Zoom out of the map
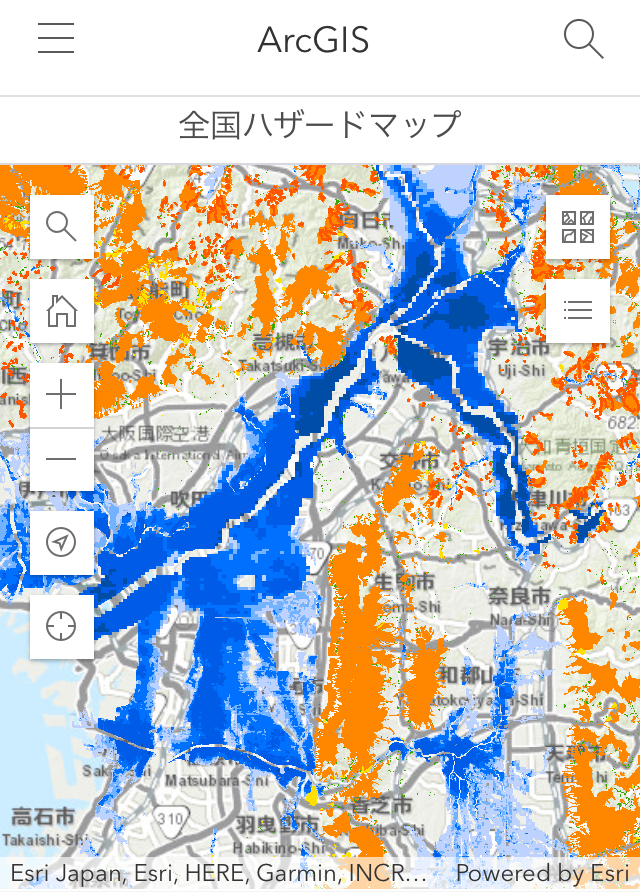The width and height of the screenshot is (640, 892). point(62,459)
